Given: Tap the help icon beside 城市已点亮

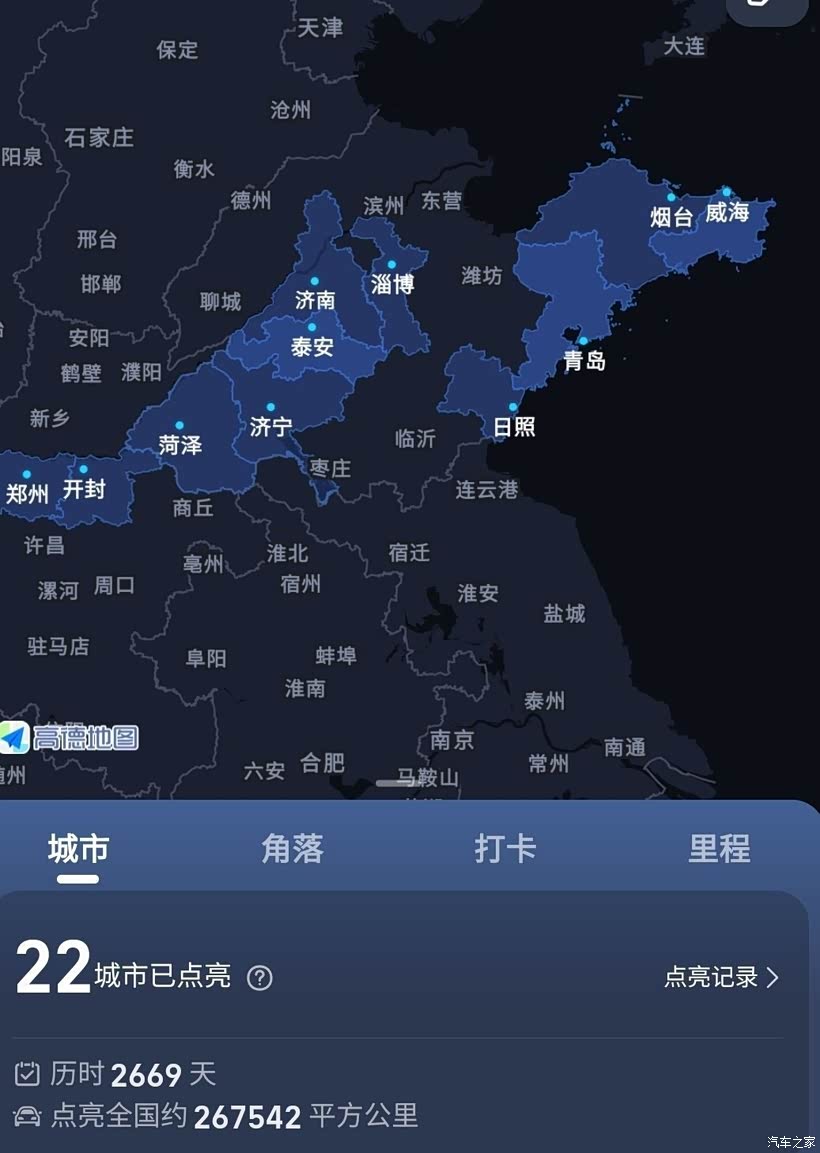Looking at the screenshot, I should (260, 978).
